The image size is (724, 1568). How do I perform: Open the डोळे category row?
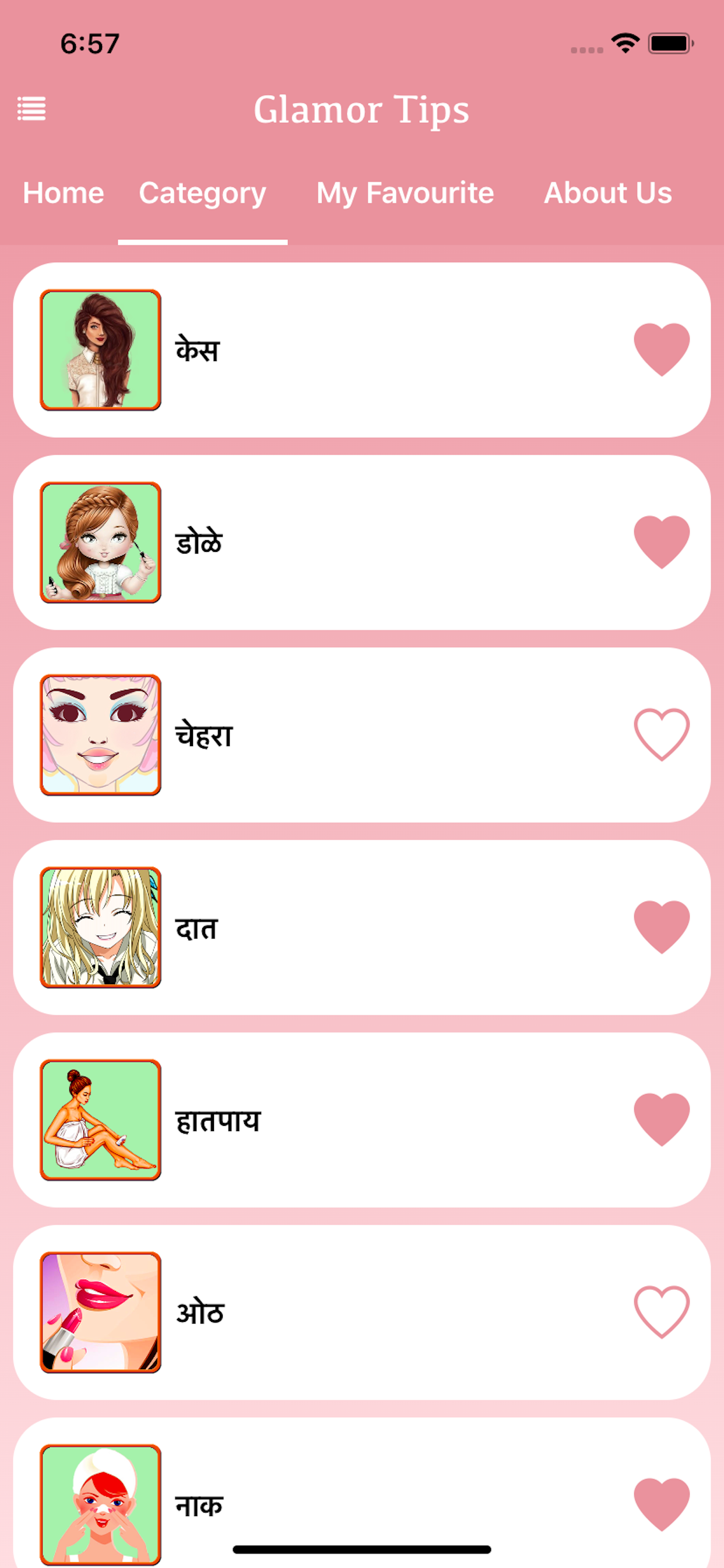click(362, 542)
